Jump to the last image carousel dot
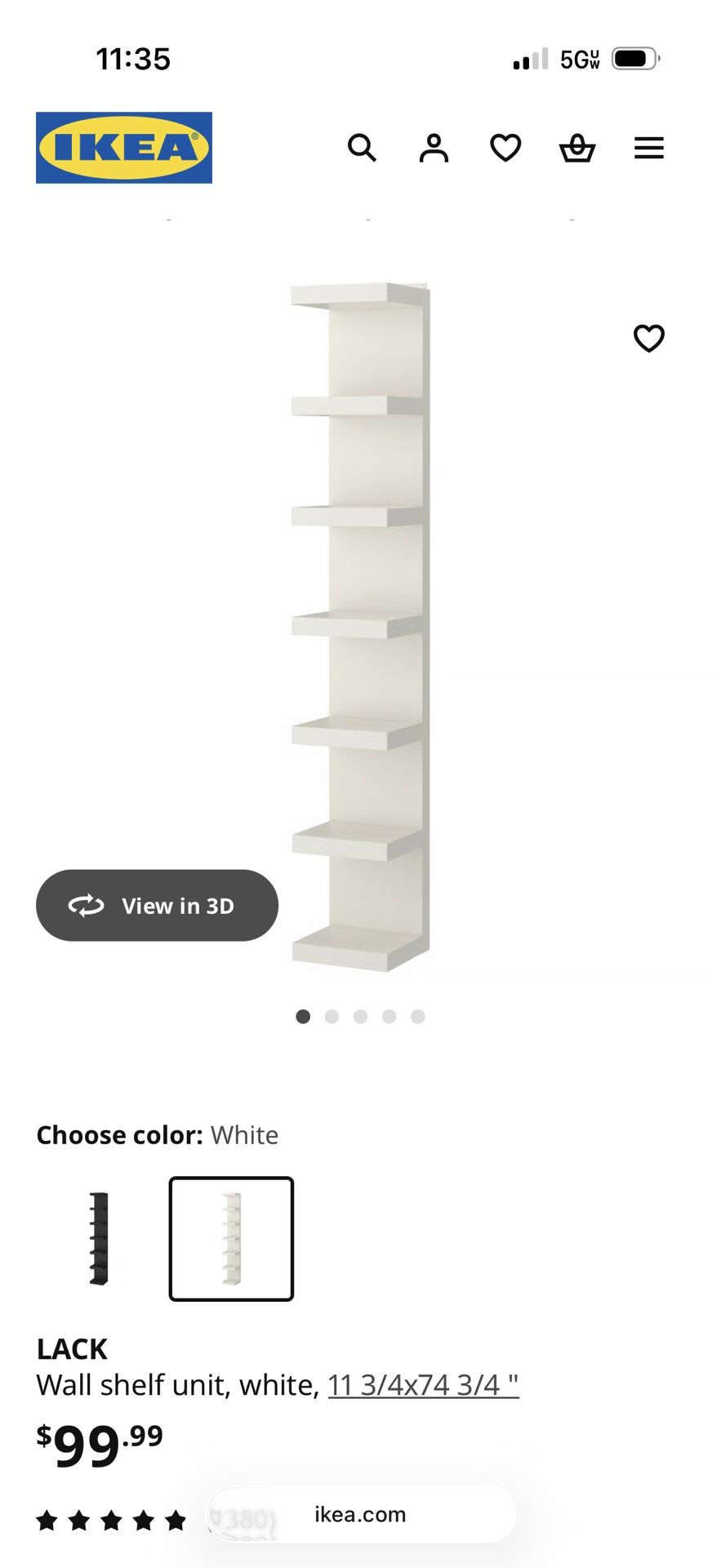This screenshot has height=1568, width=721. (418, 1017)
